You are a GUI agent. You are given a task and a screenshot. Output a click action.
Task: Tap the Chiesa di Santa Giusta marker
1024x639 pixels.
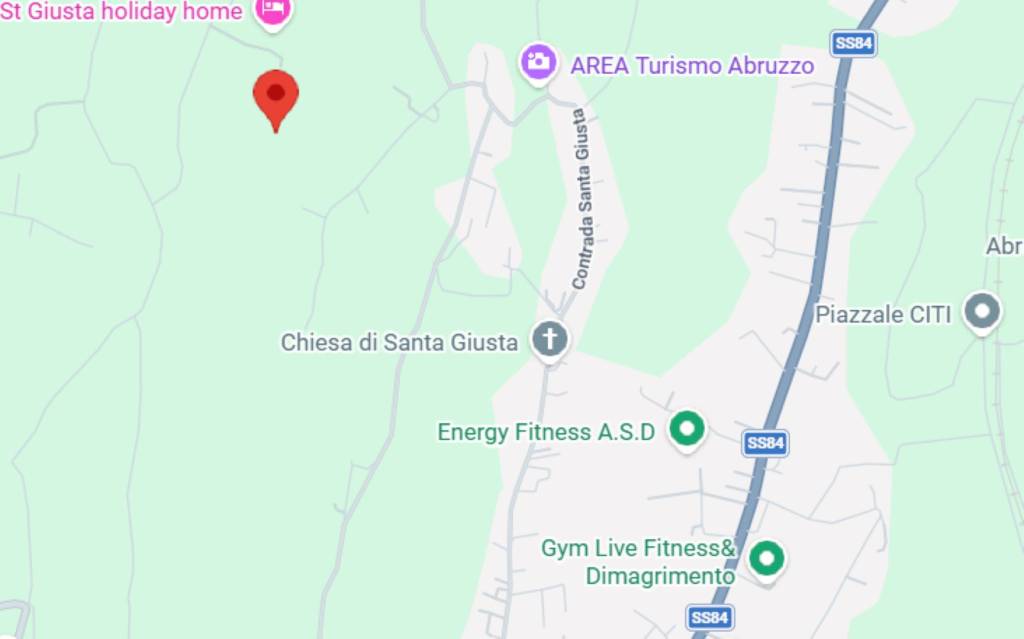[549, 339]
